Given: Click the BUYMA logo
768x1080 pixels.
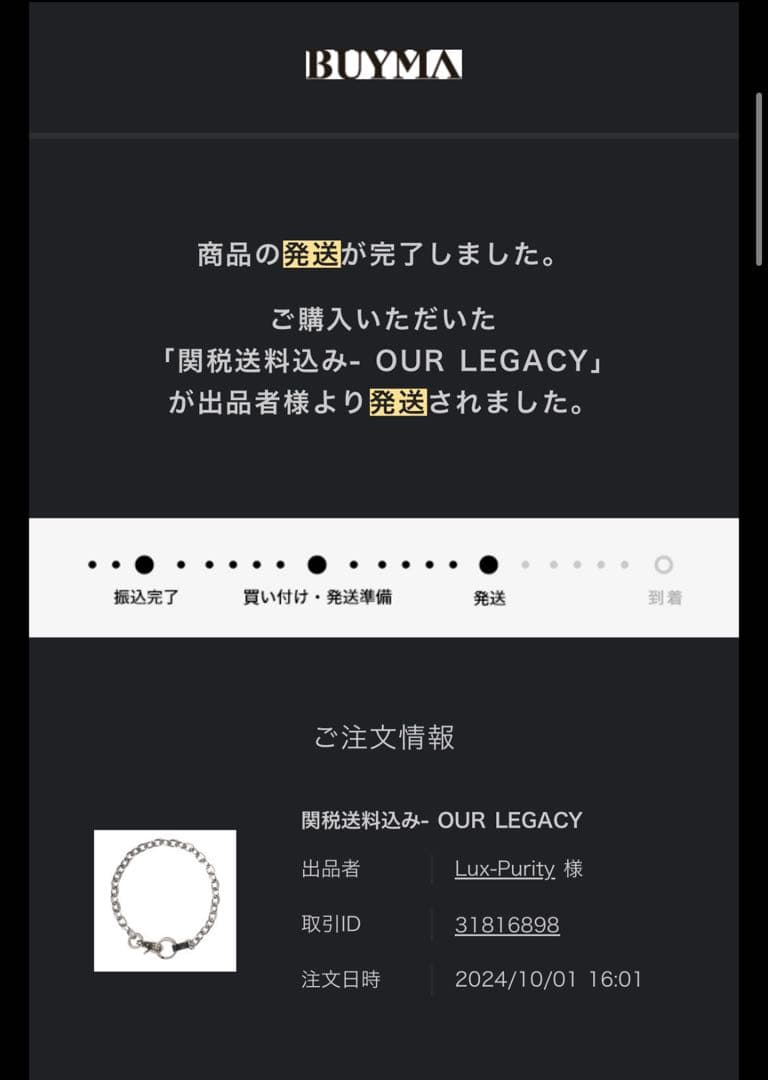Looking at the screenshot, I should [x=383, y=62].
